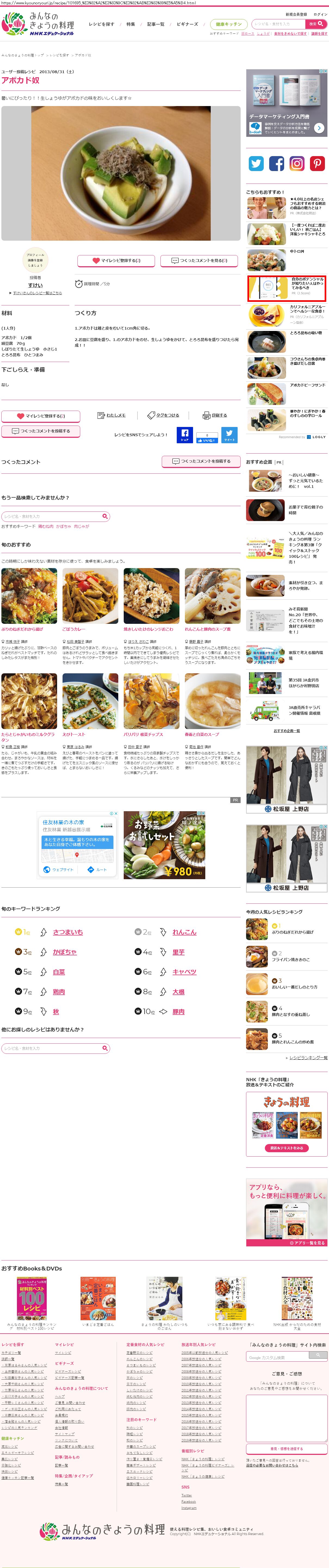Open the えびトースト recipe card
This screenshot has width=329, height=1568.
(74, 735)
